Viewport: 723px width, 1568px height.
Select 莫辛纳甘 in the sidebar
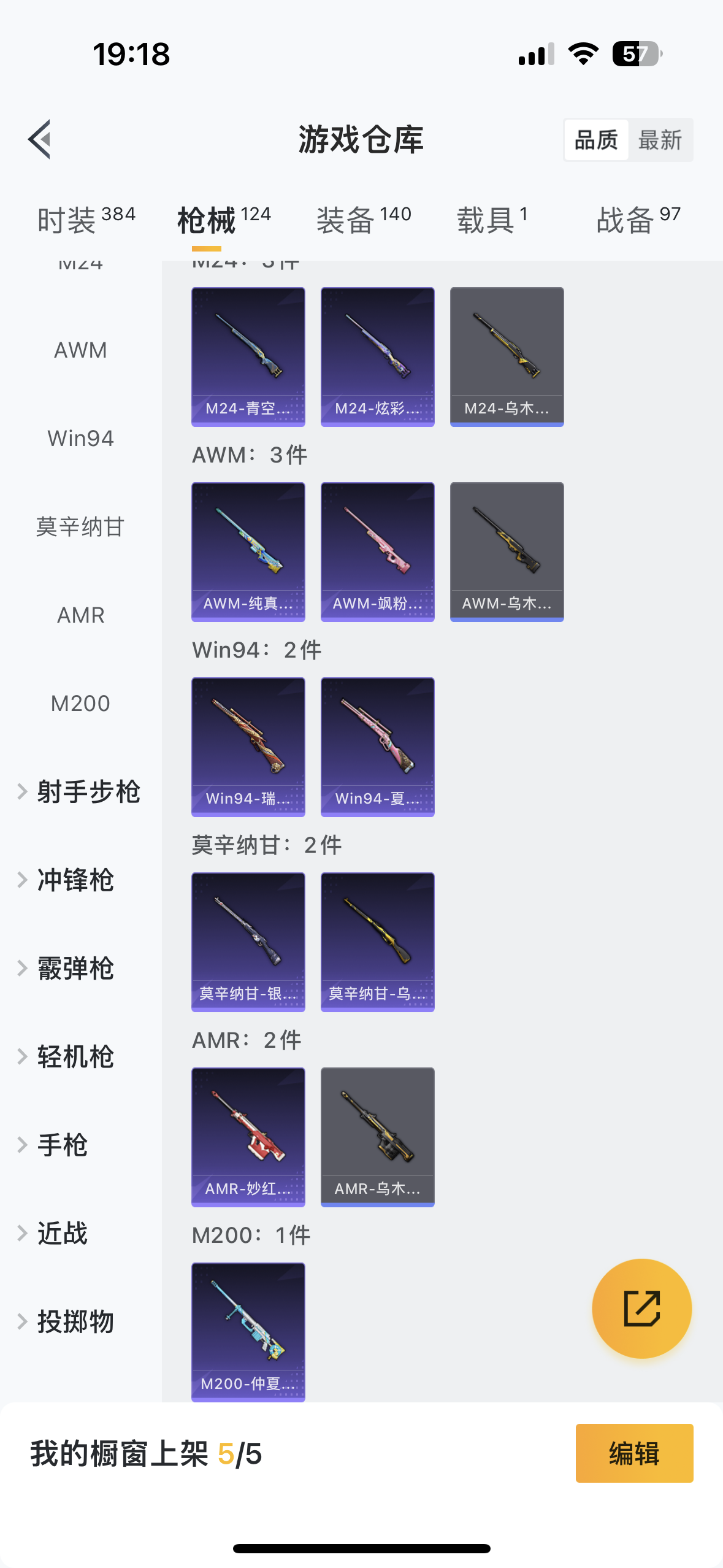click(80, 527)
